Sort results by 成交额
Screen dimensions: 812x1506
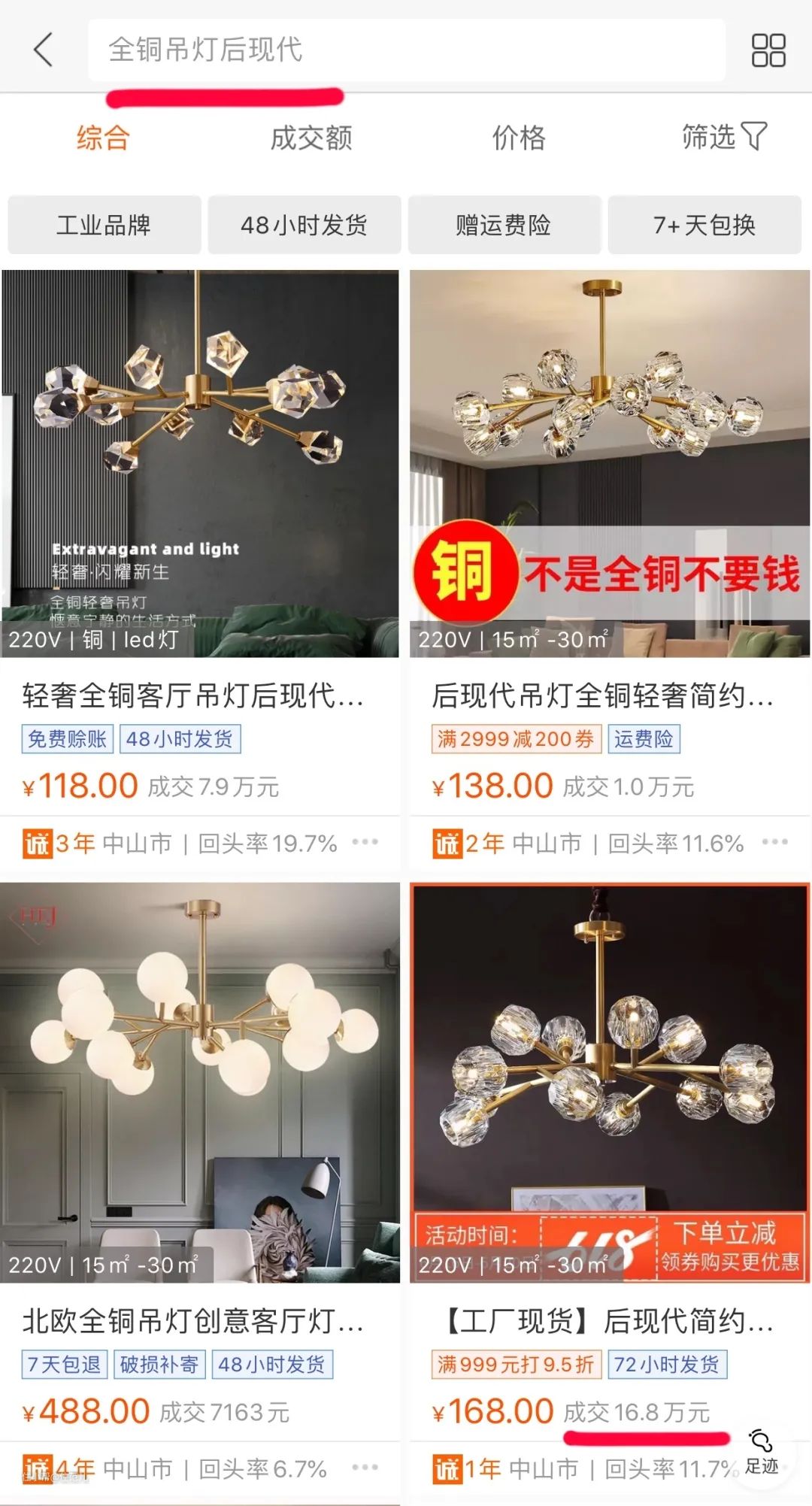coord(311,138)
